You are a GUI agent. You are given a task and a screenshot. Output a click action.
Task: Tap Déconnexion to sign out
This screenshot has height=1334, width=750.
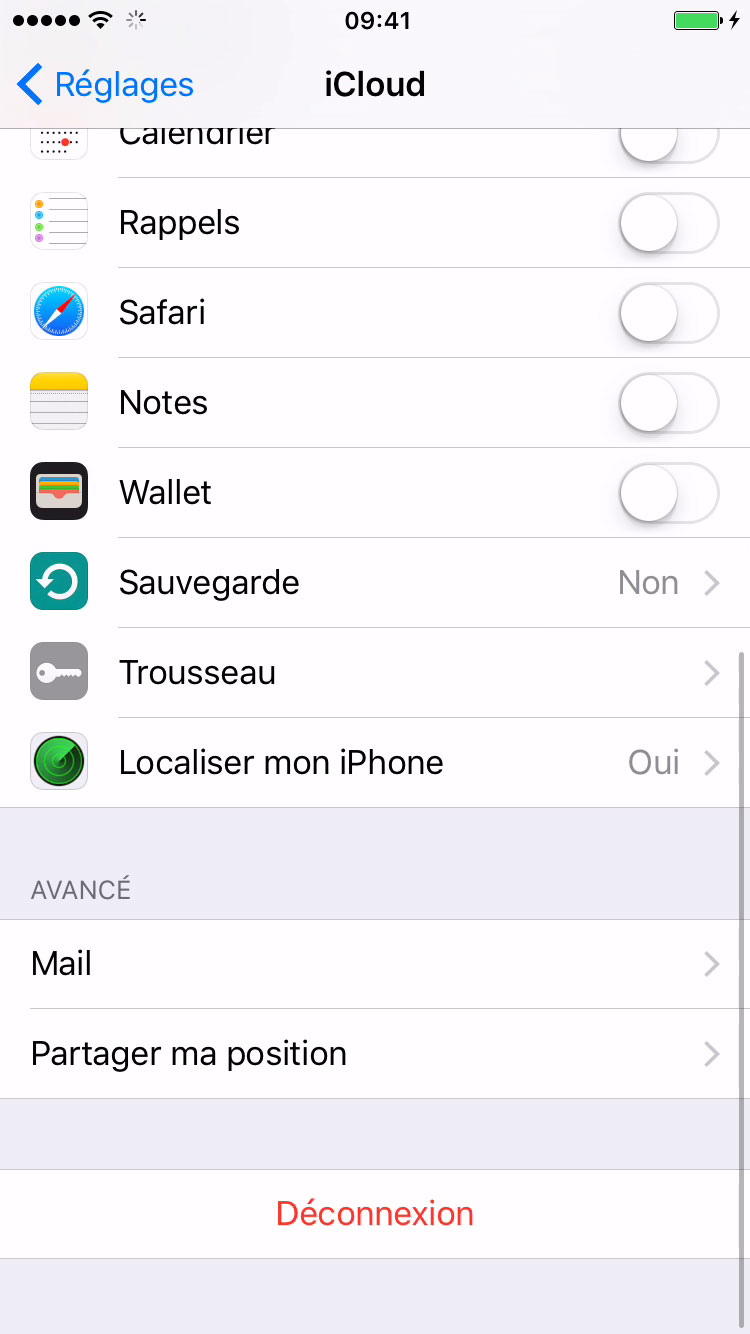pyautogui.click(x=375, y=1214)
